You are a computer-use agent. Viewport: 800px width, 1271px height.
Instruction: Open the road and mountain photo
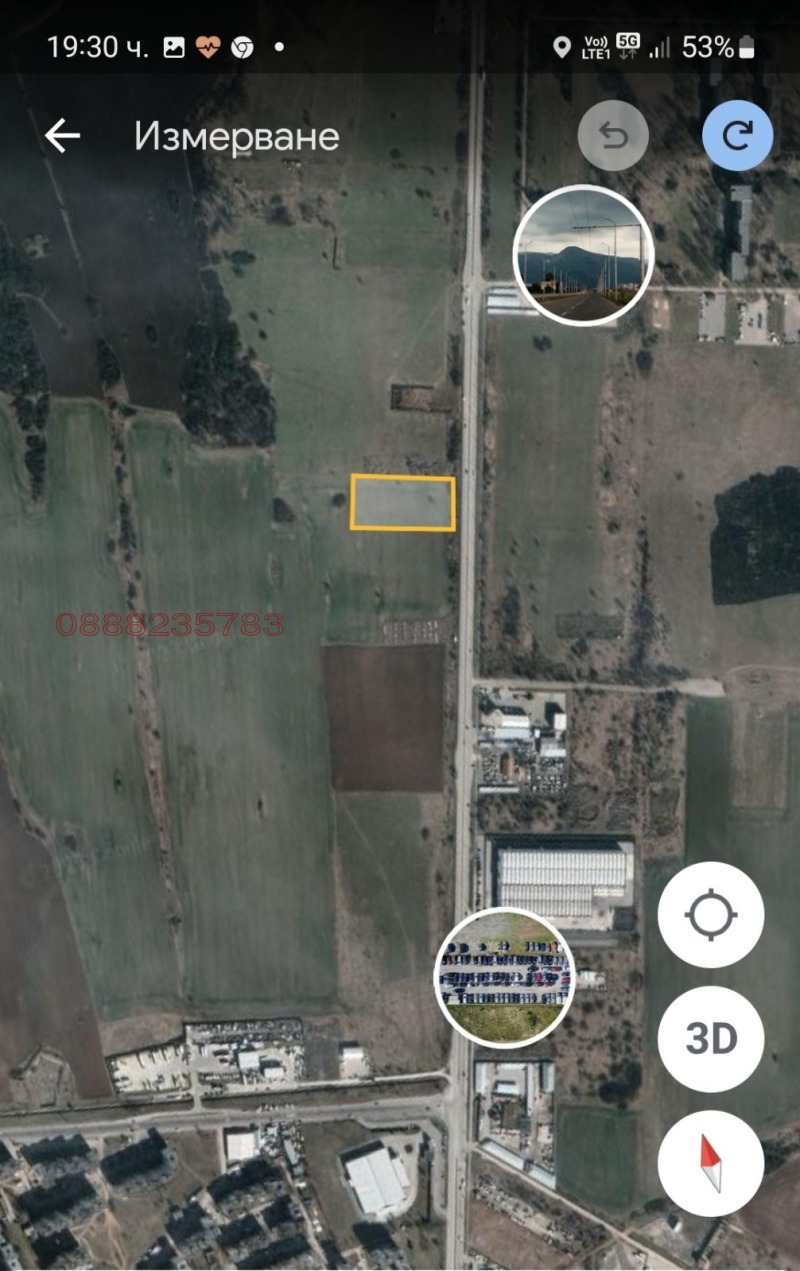point(583,255)
